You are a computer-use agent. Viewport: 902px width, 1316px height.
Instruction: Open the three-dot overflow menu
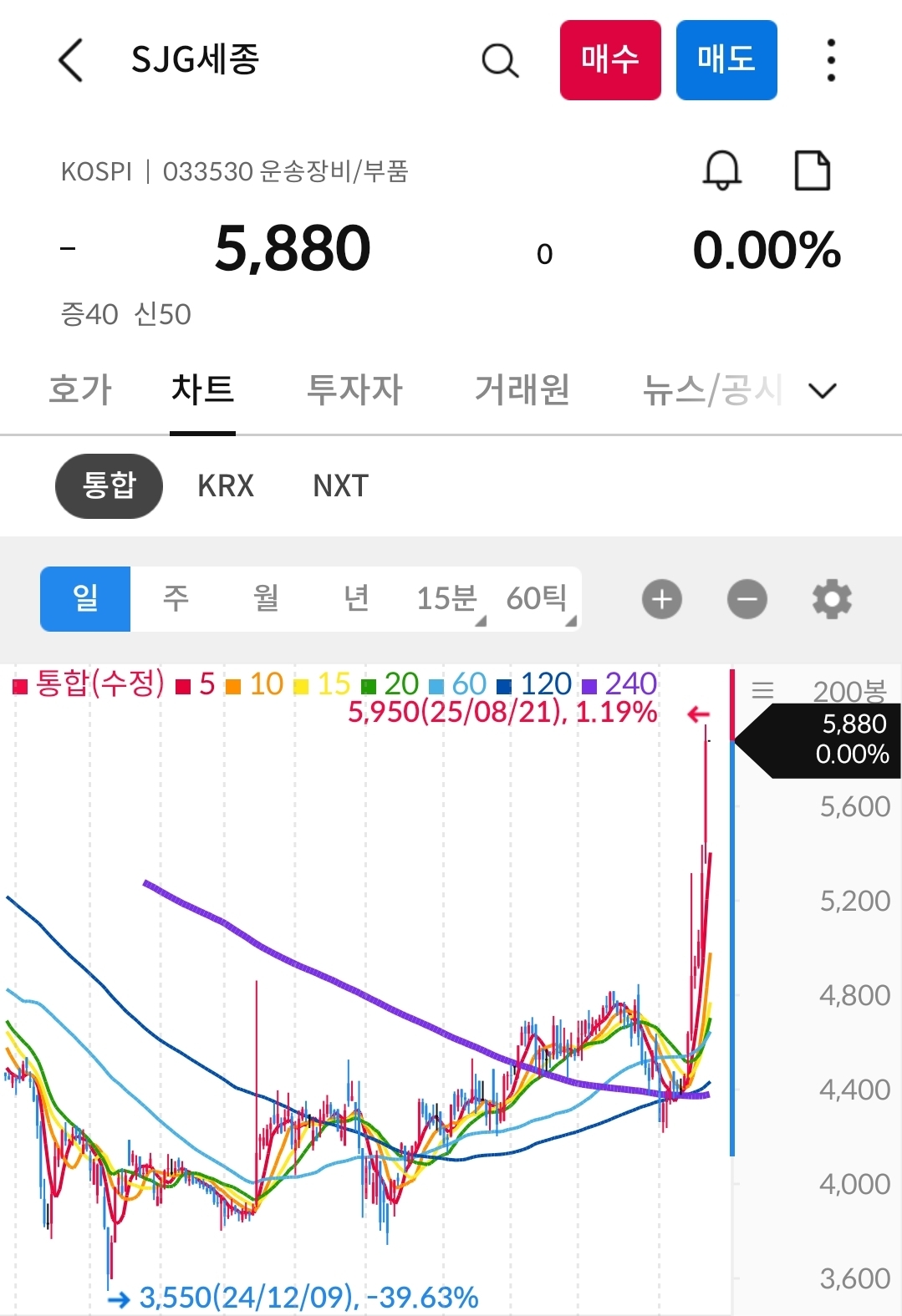[x=829, y=60]
